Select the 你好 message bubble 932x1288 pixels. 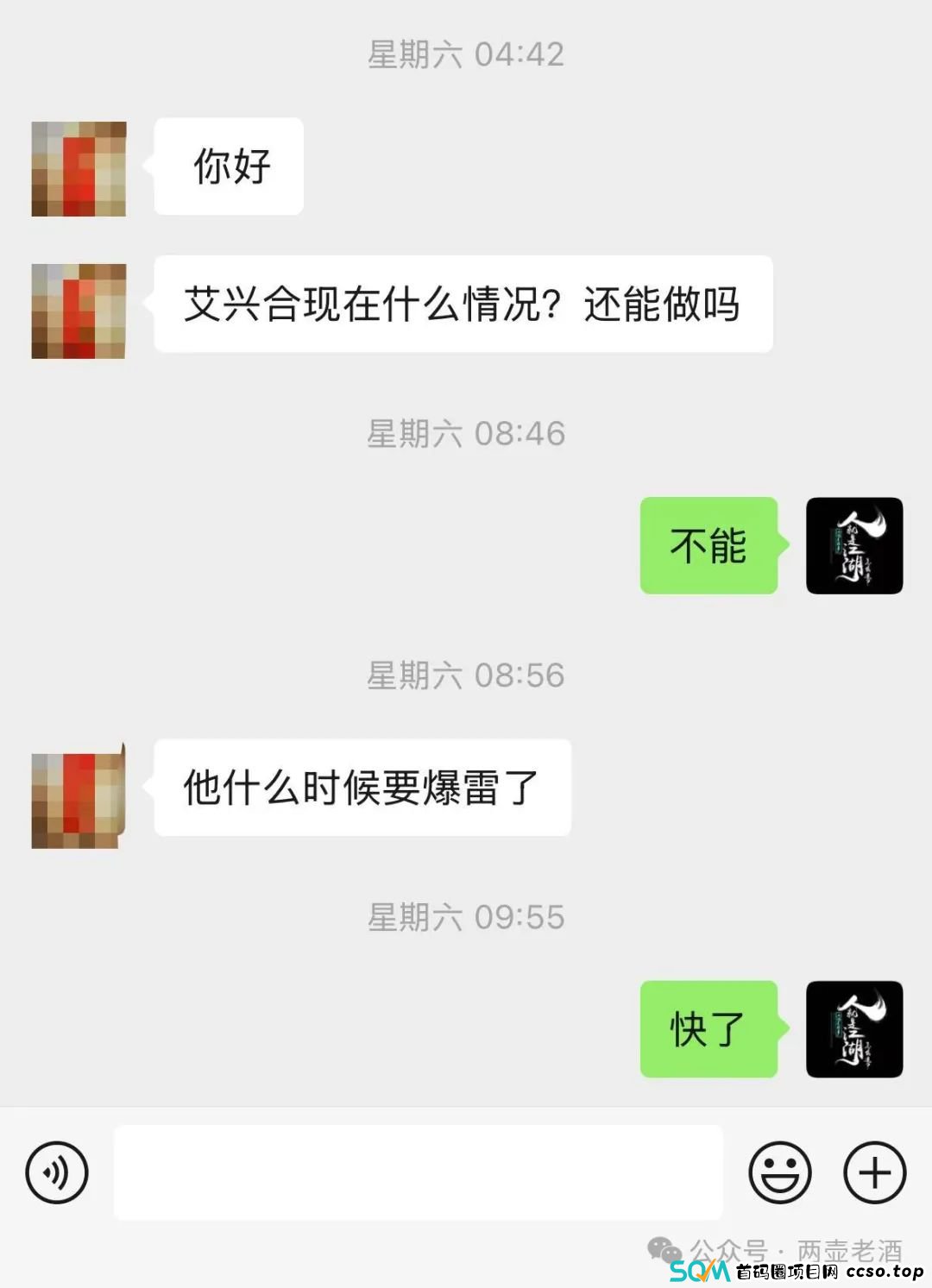(x=228, y=167)
